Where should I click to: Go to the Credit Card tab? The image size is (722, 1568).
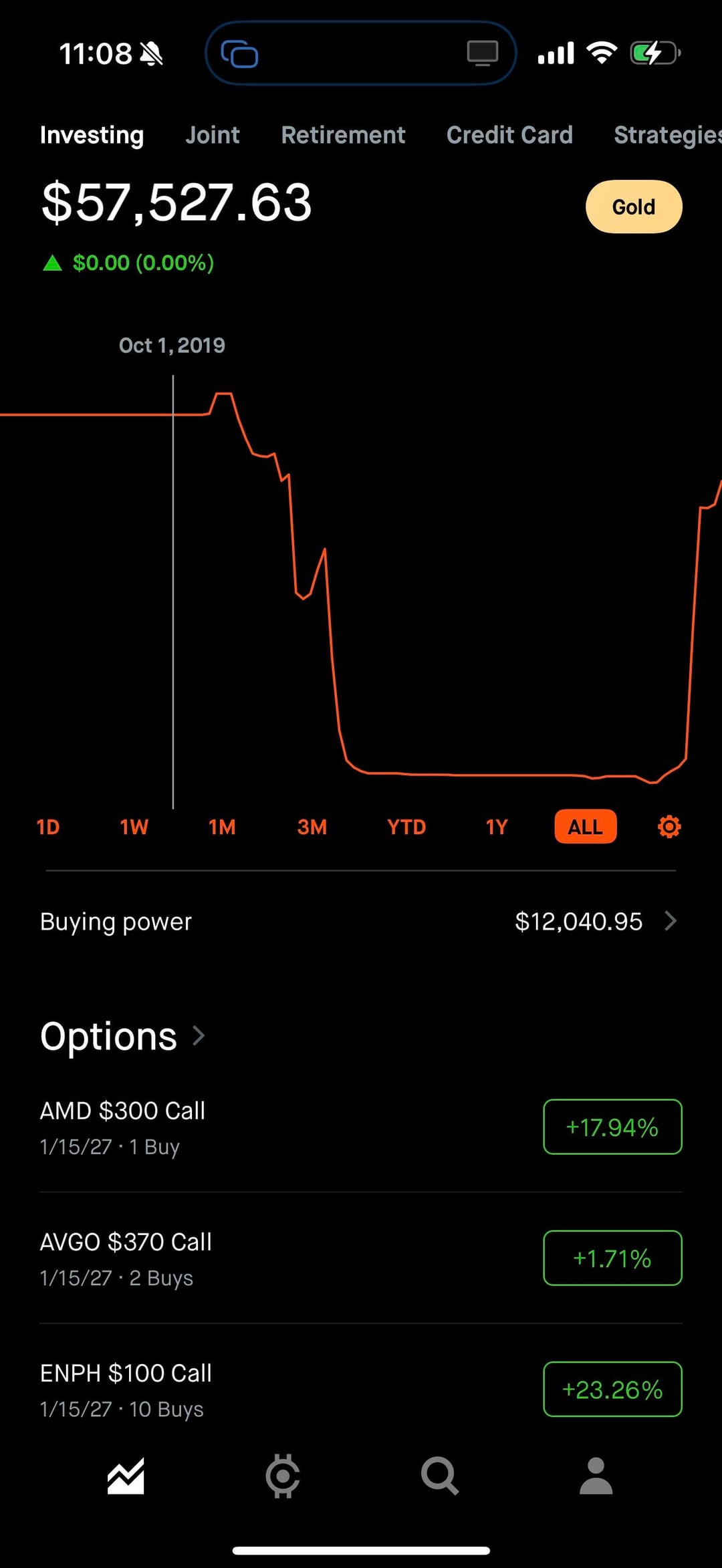click(x=509, y=135)
